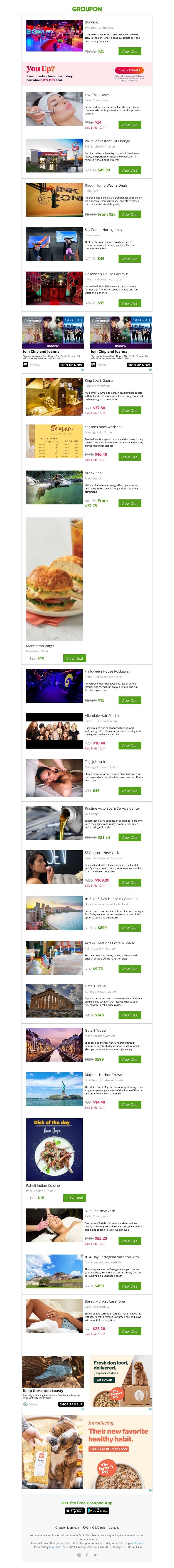Open the Allendale Hair Studios deal
This screenshot has width=174, height=1568.
point(130,745)
